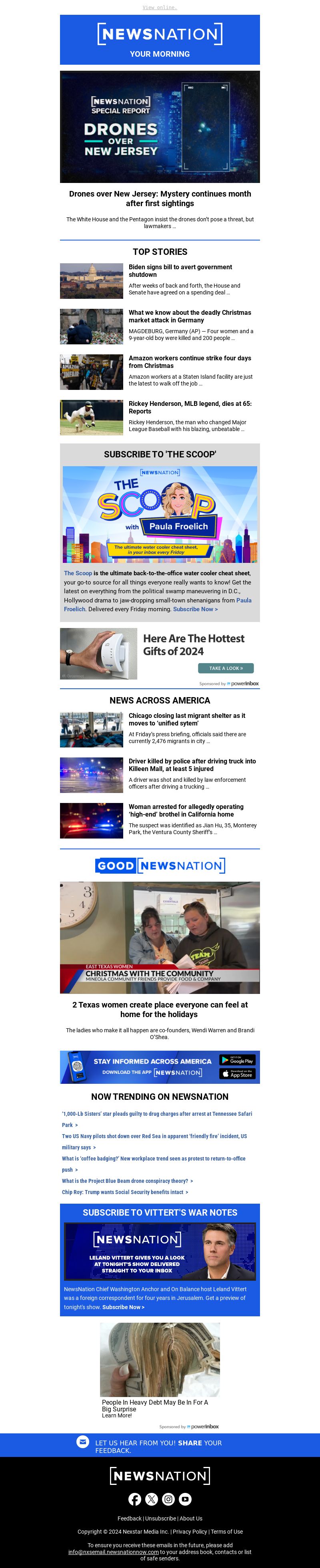Tap the Unsubscribe link
Viewport: 320px width, 1568px height.
(160, 1518)
